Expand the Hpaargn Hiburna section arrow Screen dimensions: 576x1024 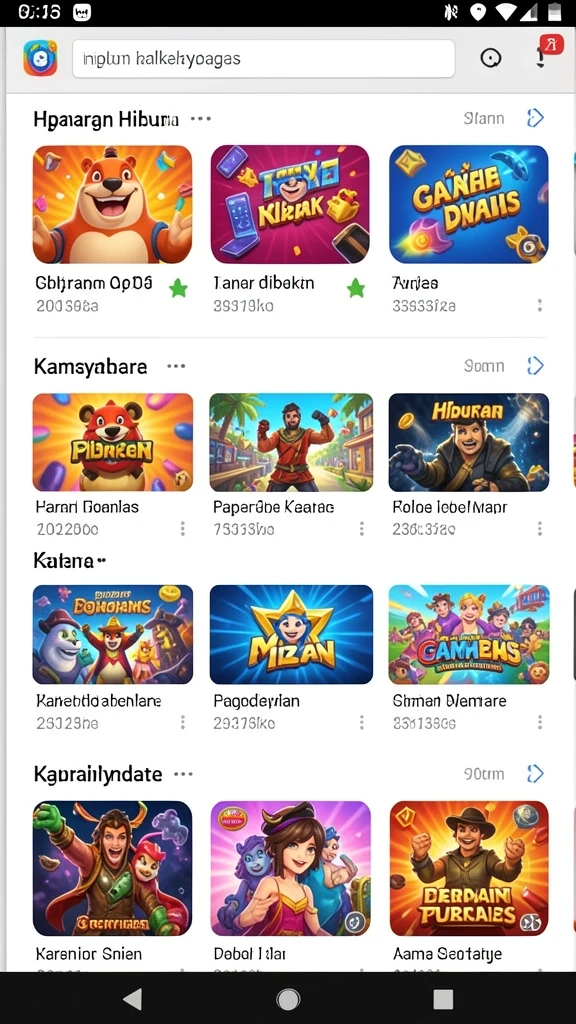(x=535, y=118)
